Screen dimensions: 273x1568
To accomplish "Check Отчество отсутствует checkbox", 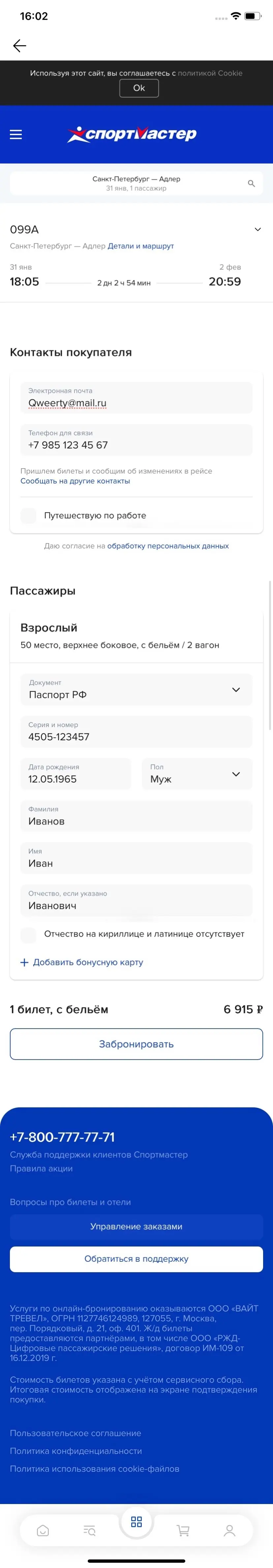I will point(29,934).
